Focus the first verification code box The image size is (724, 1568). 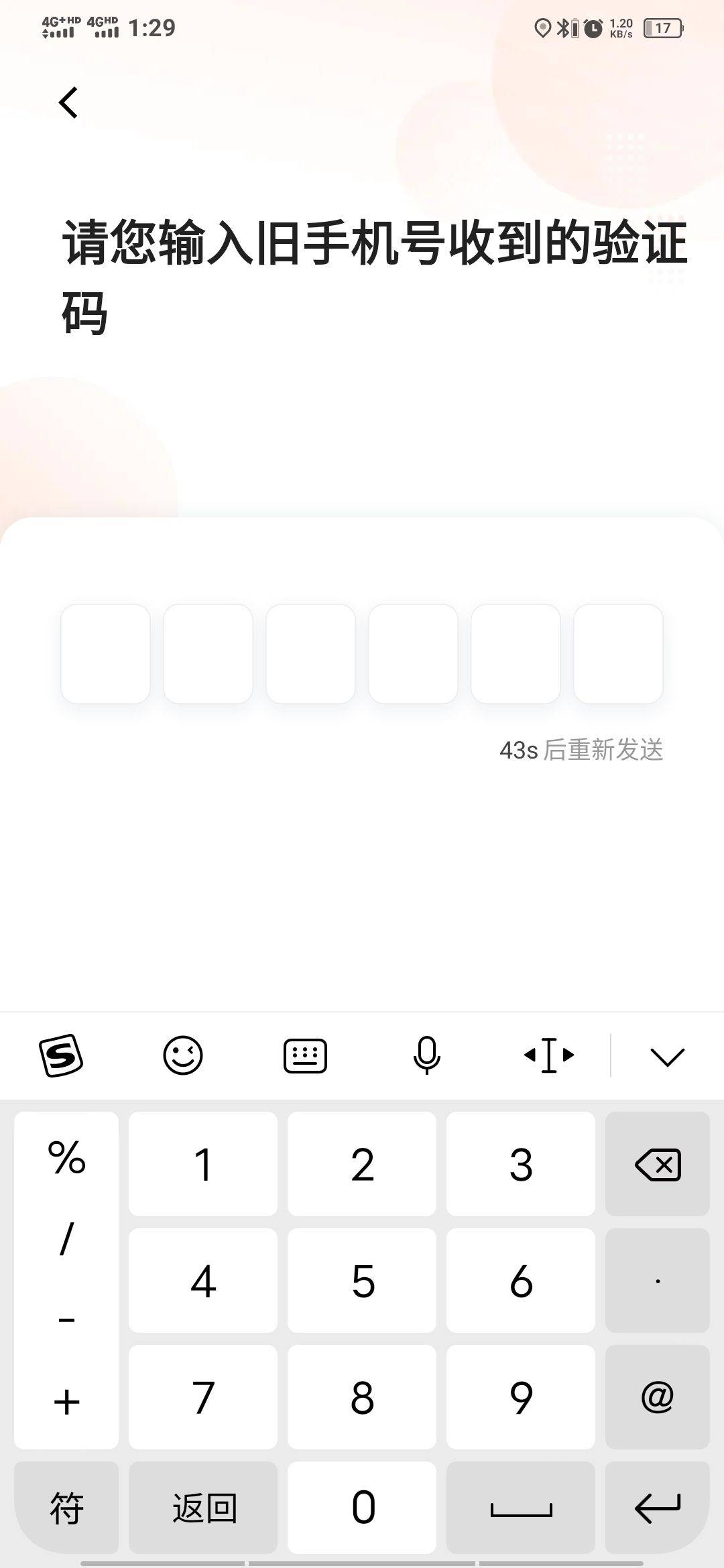click(x=105, y=653)
